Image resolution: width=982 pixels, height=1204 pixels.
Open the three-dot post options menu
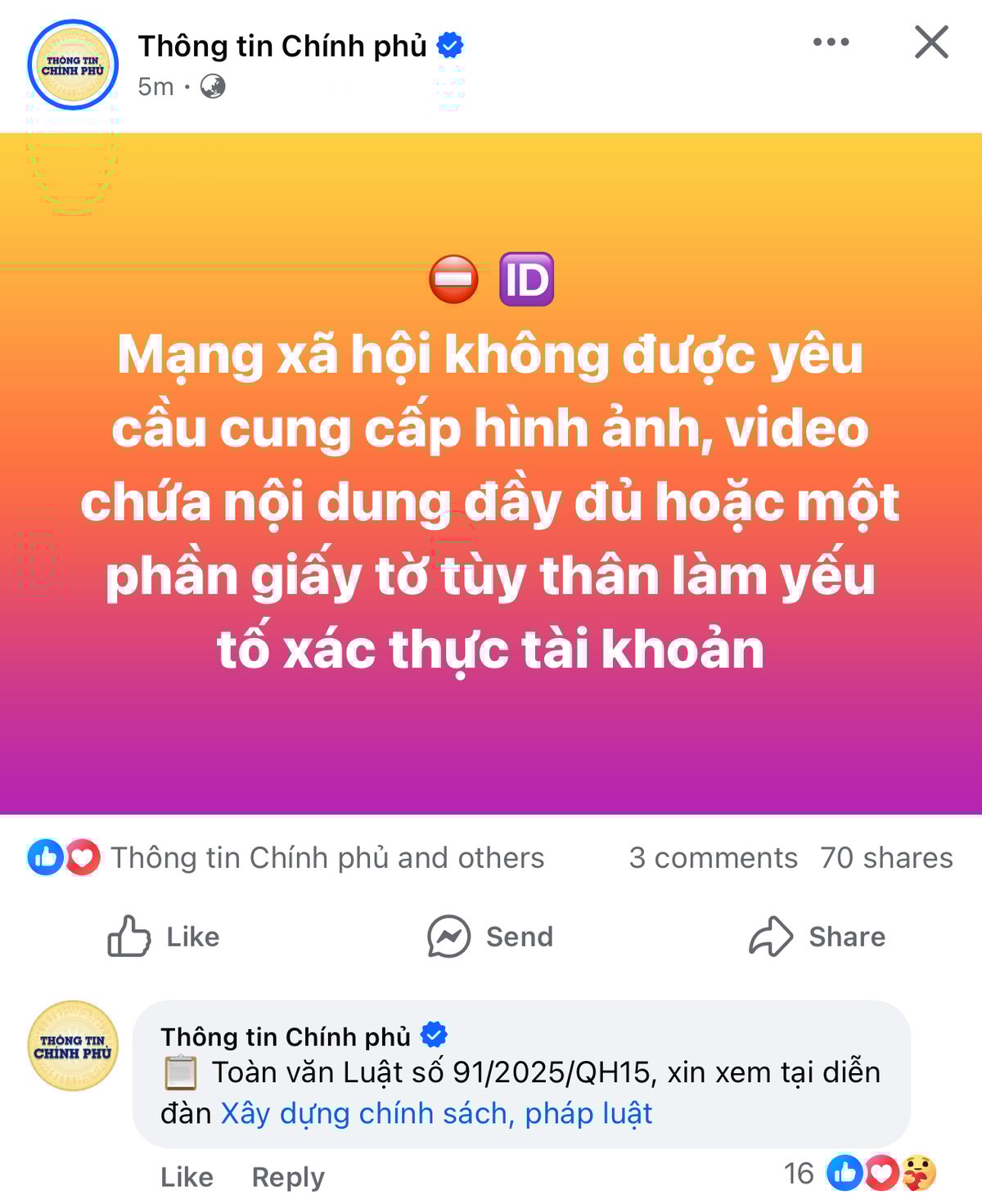point(831,43)
